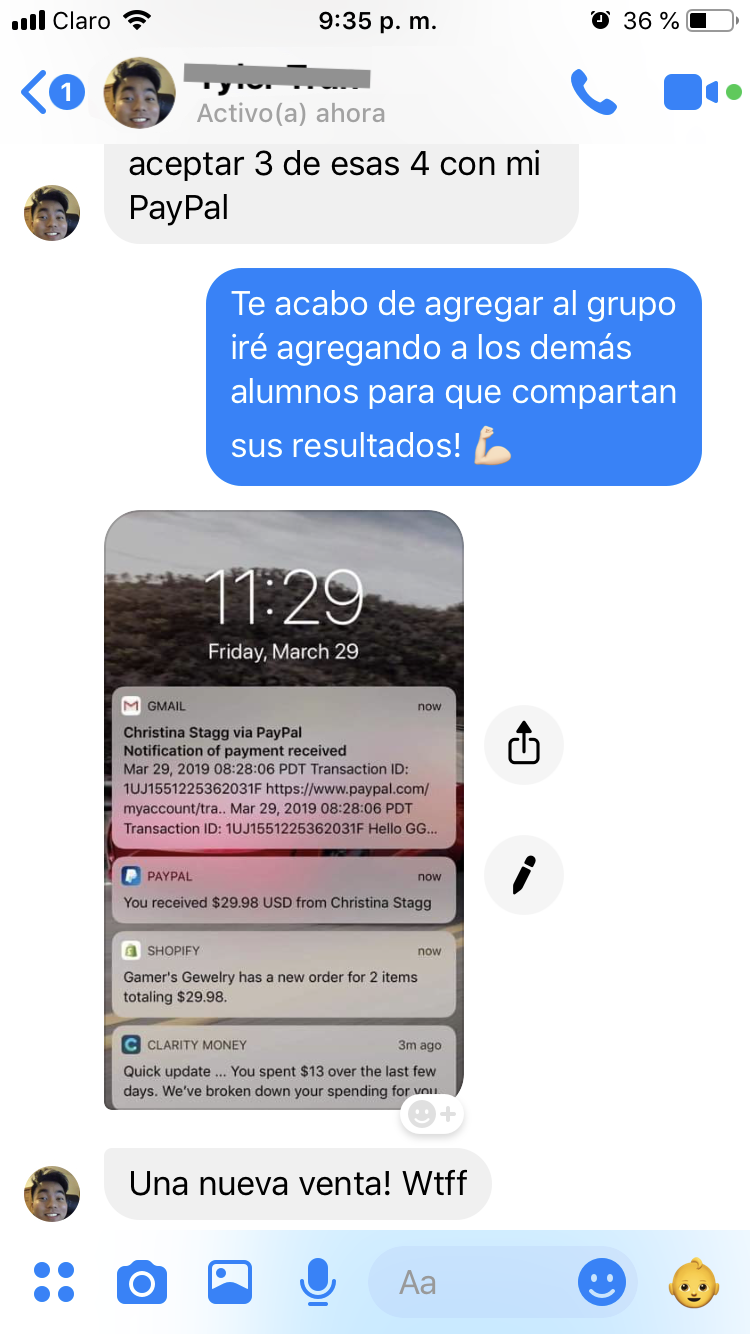Open the camera to take a photo

point(142,1282)
